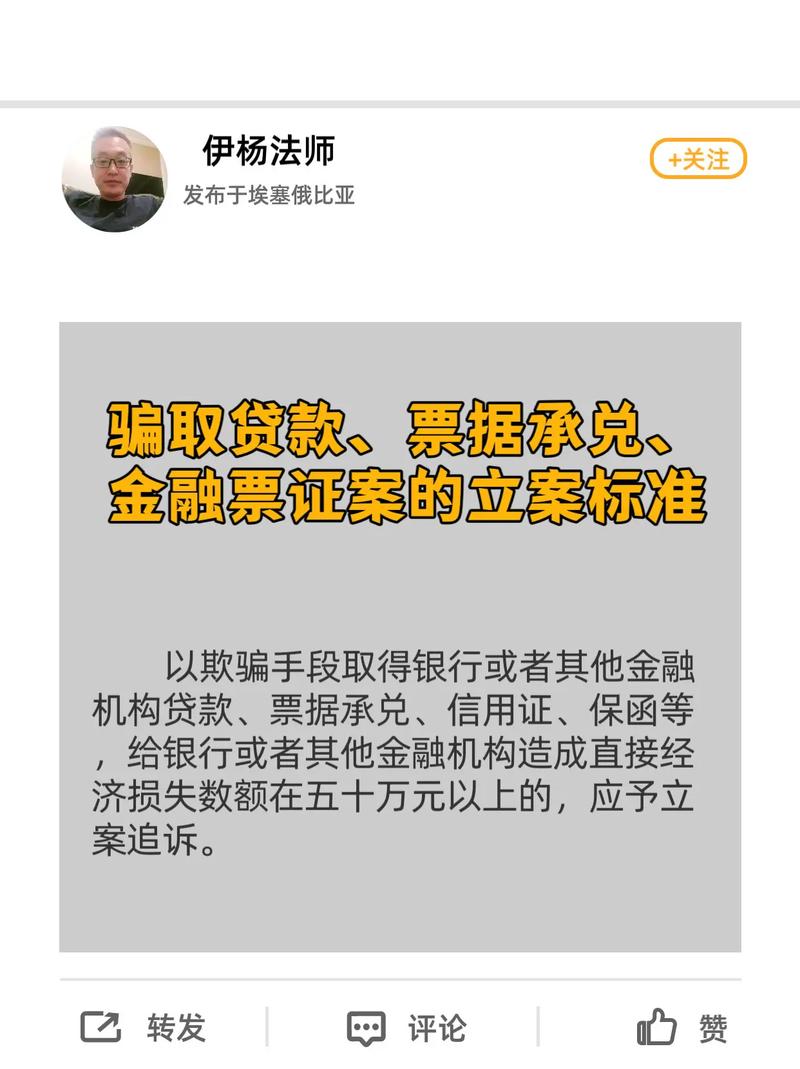Open 伊杨法师's profile avatar
This screenshot has width=800, height=1069.
pos(114,179)
